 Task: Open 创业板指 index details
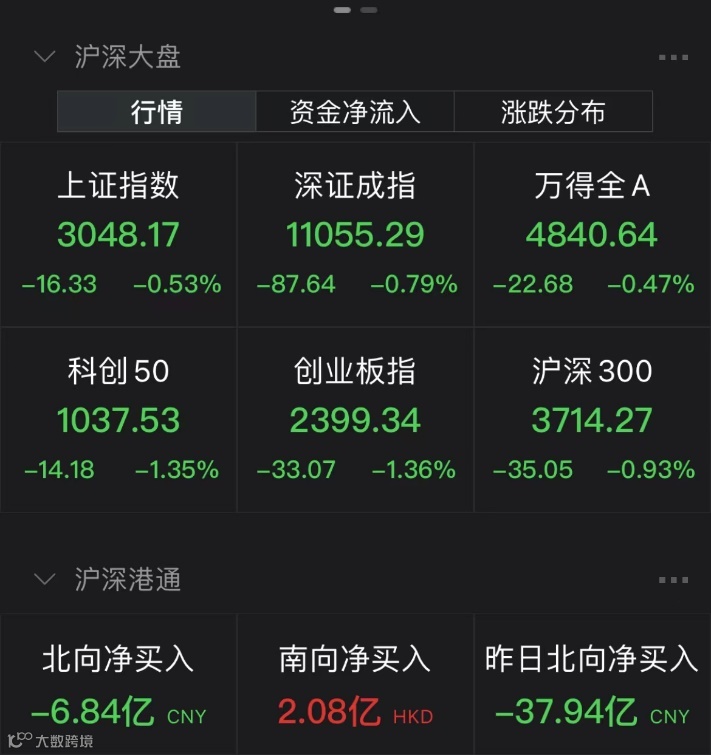point(355,419)
